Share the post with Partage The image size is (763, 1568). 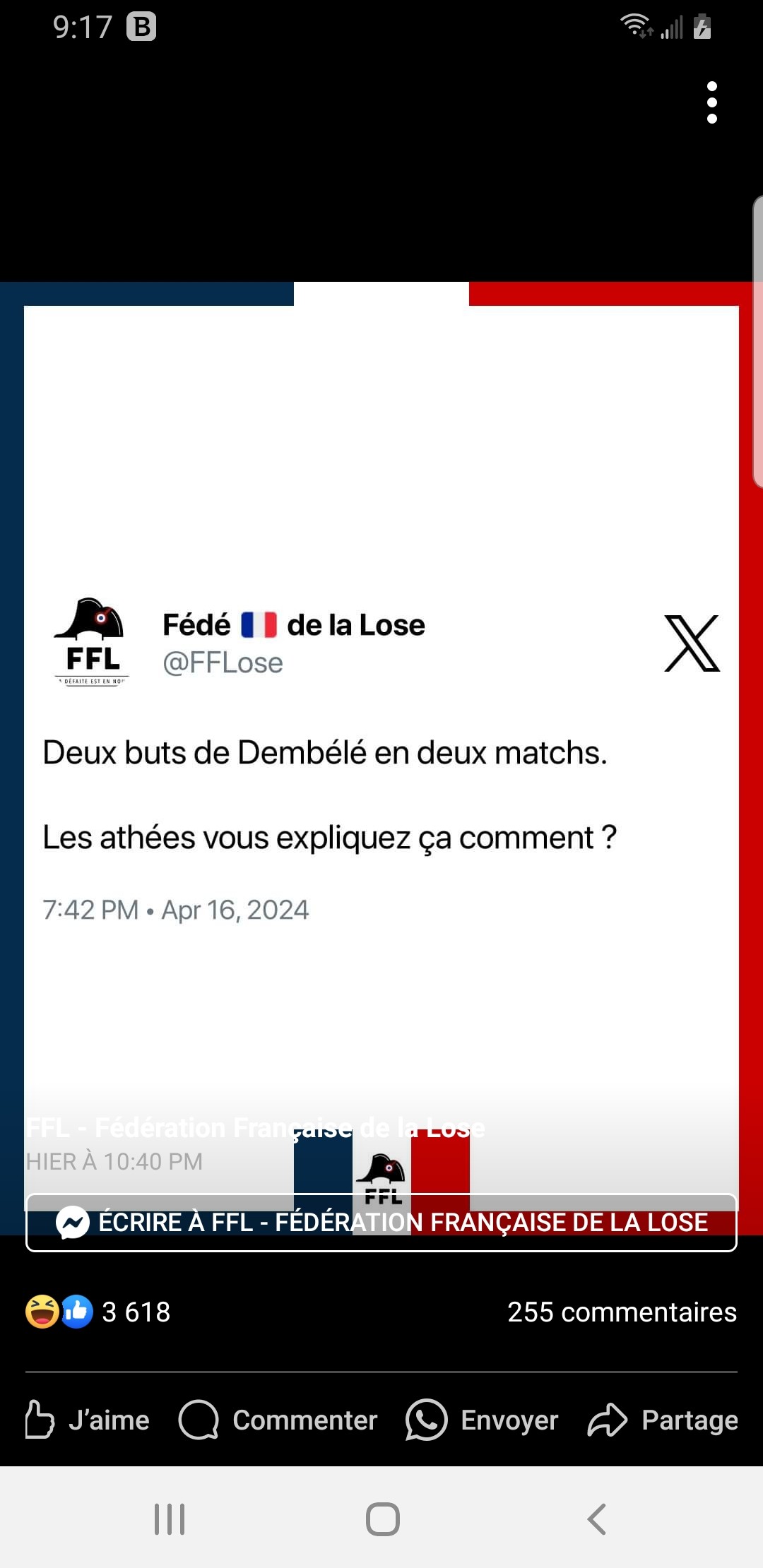(663, 1420)
